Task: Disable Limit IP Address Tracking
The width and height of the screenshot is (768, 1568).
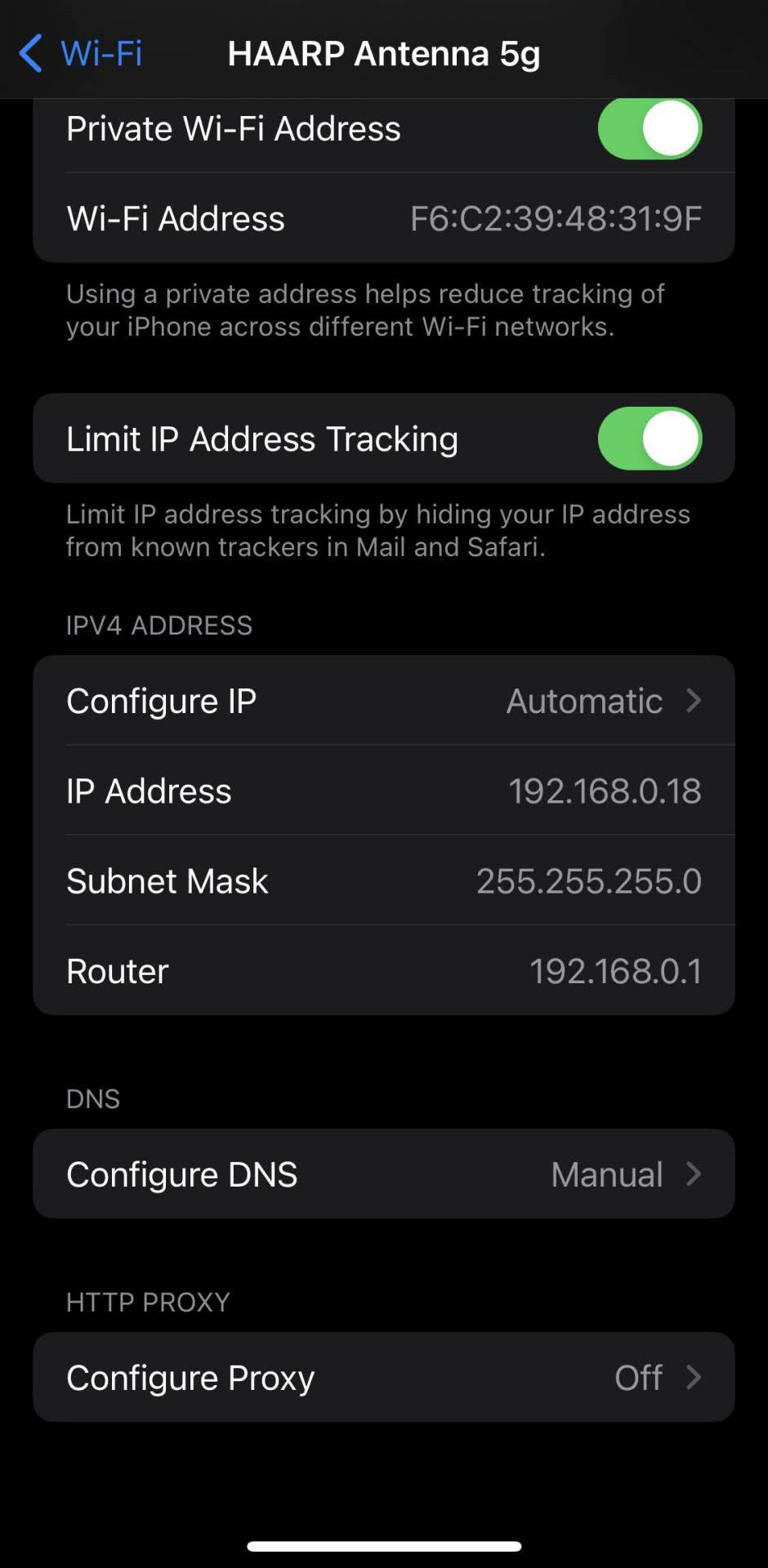Action: pos(650,439)
